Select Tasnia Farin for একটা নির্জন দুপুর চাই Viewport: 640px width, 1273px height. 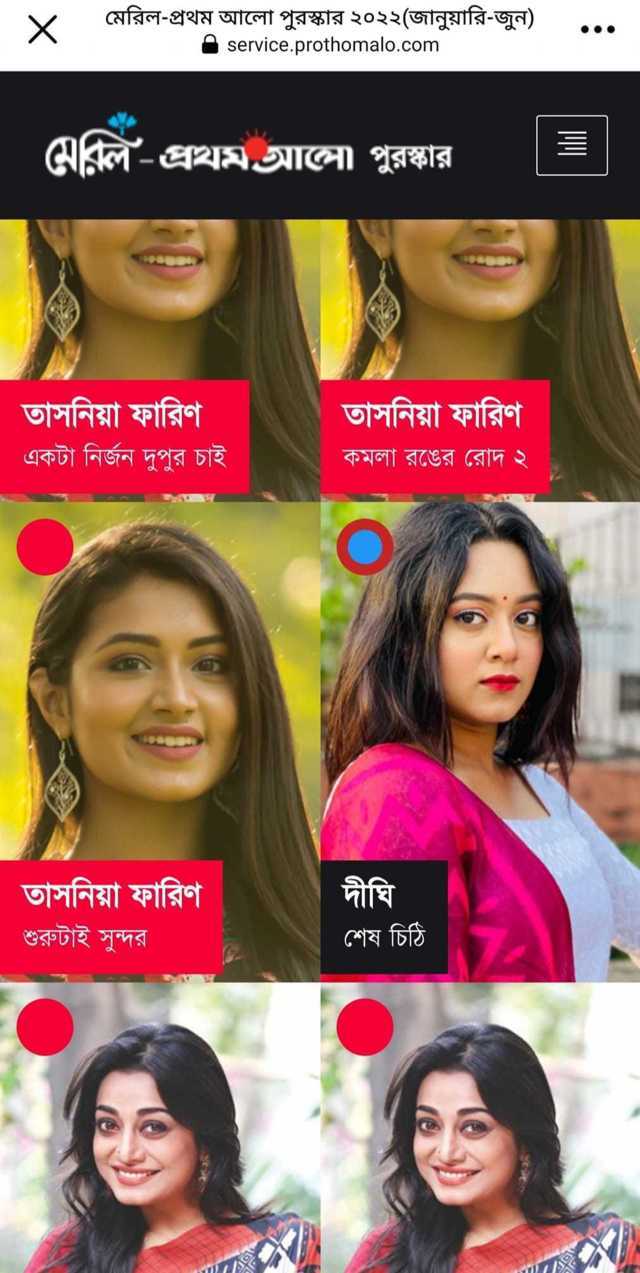pyautogui.click(x=125, y=437)
